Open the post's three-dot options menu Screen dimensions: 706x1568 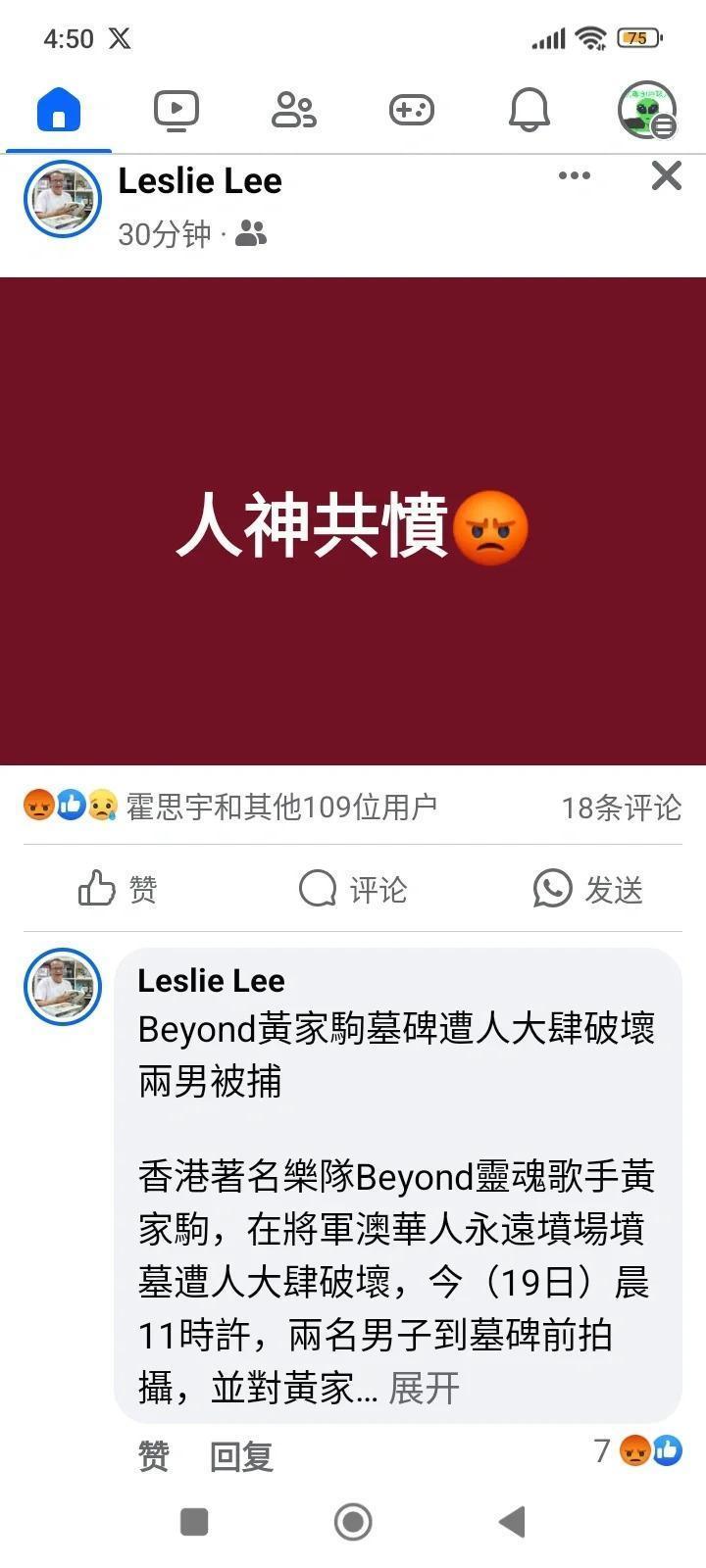click(574, 176)
